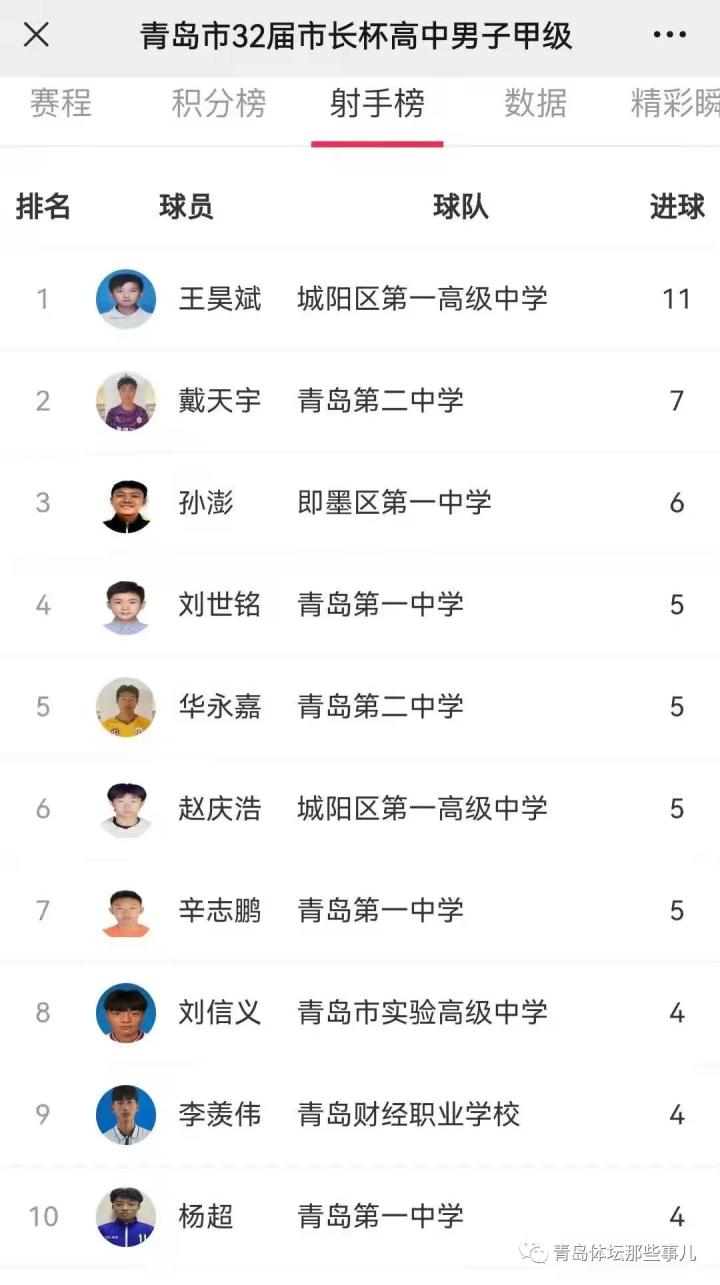Screen dimensions: 720x1285
Task: Select the 刘世铭 row
Action: [x=220, y=604]
